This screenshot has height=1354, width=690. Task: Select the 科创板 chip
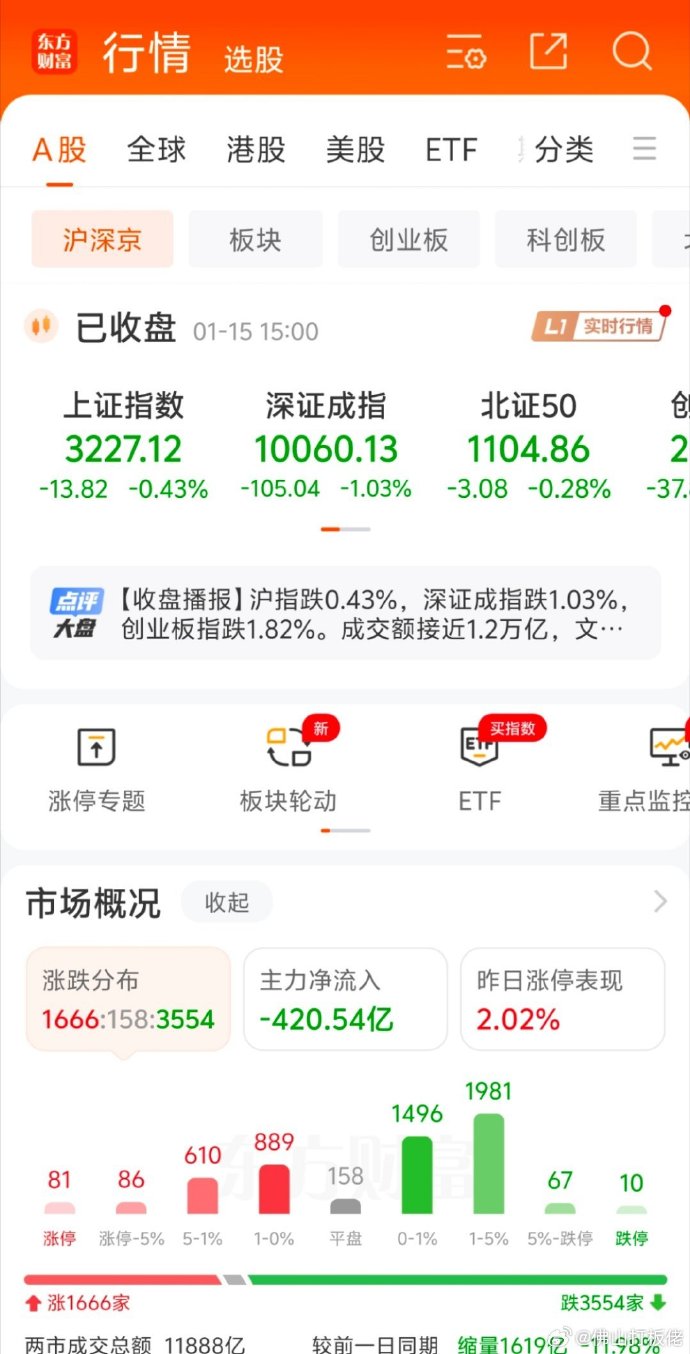pyautogui.click(x=566, y=240)
